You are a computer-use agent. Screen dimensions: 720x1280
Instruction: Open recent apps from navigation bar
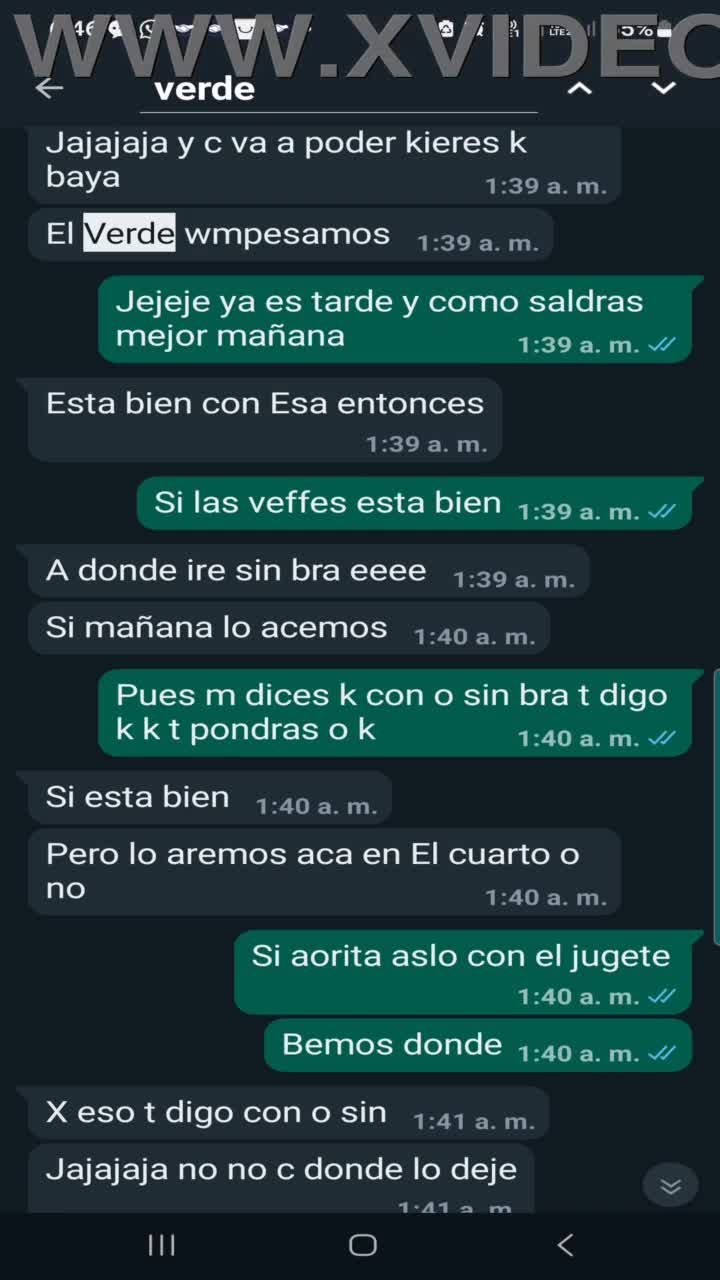point(162,1245)
